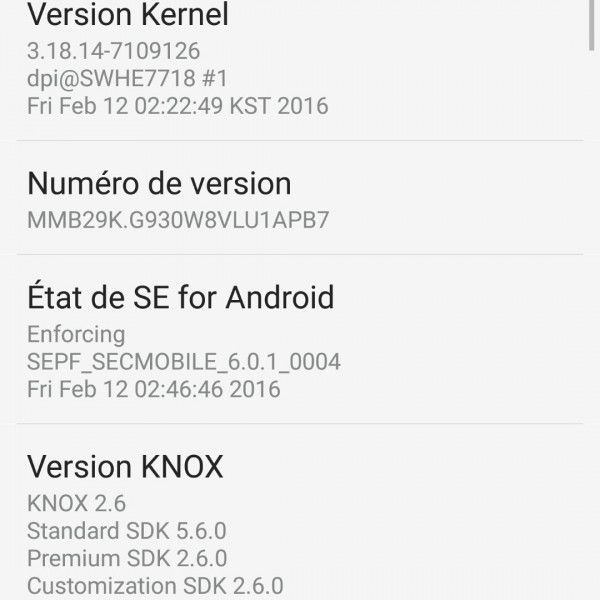Select the Version Kernel entry
The height and width of the screenshot is (600, 600).
coord(298,60)
